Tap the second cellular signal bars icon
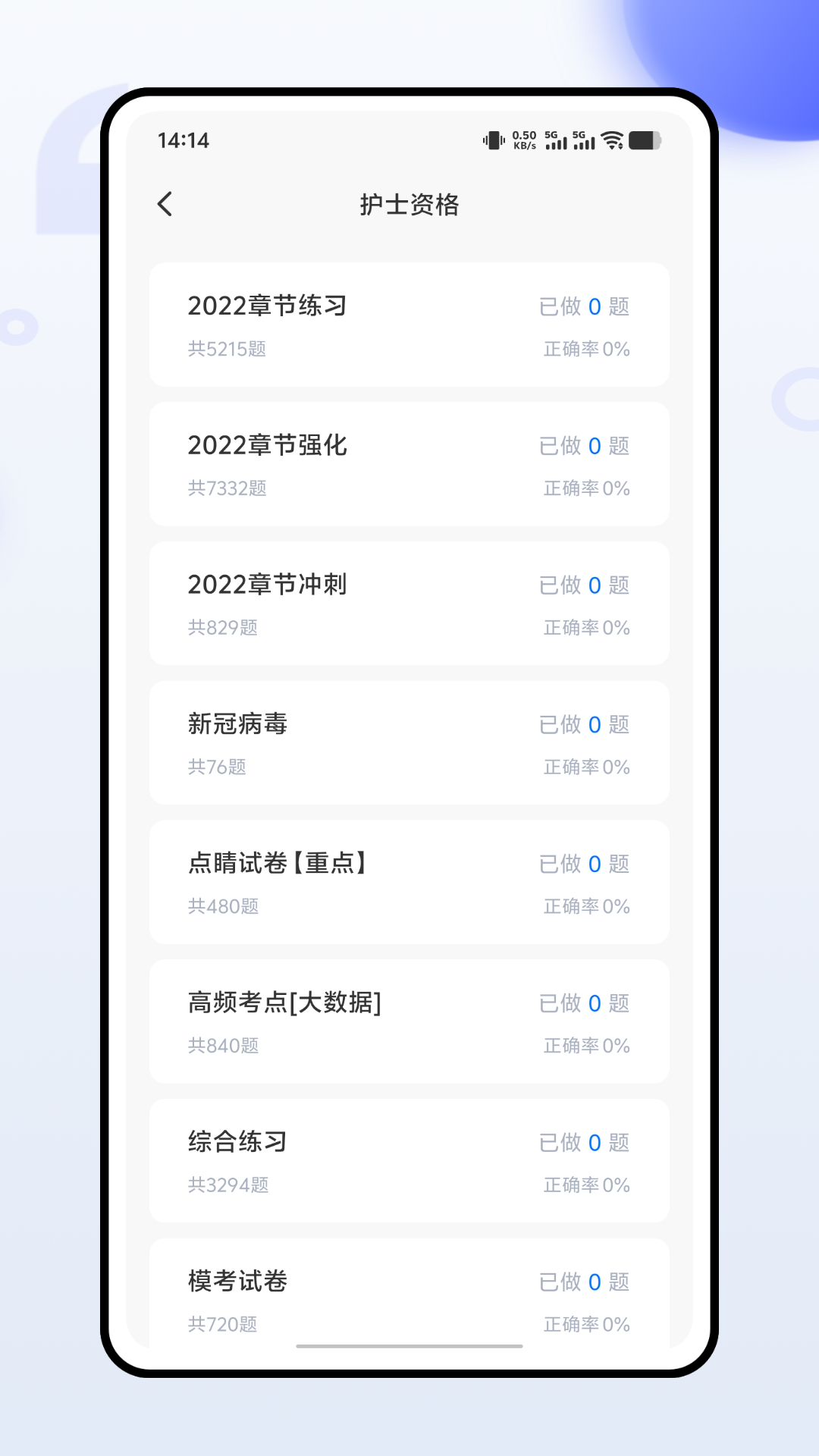Screen dimensions: 819x1456 click(582, 140)
